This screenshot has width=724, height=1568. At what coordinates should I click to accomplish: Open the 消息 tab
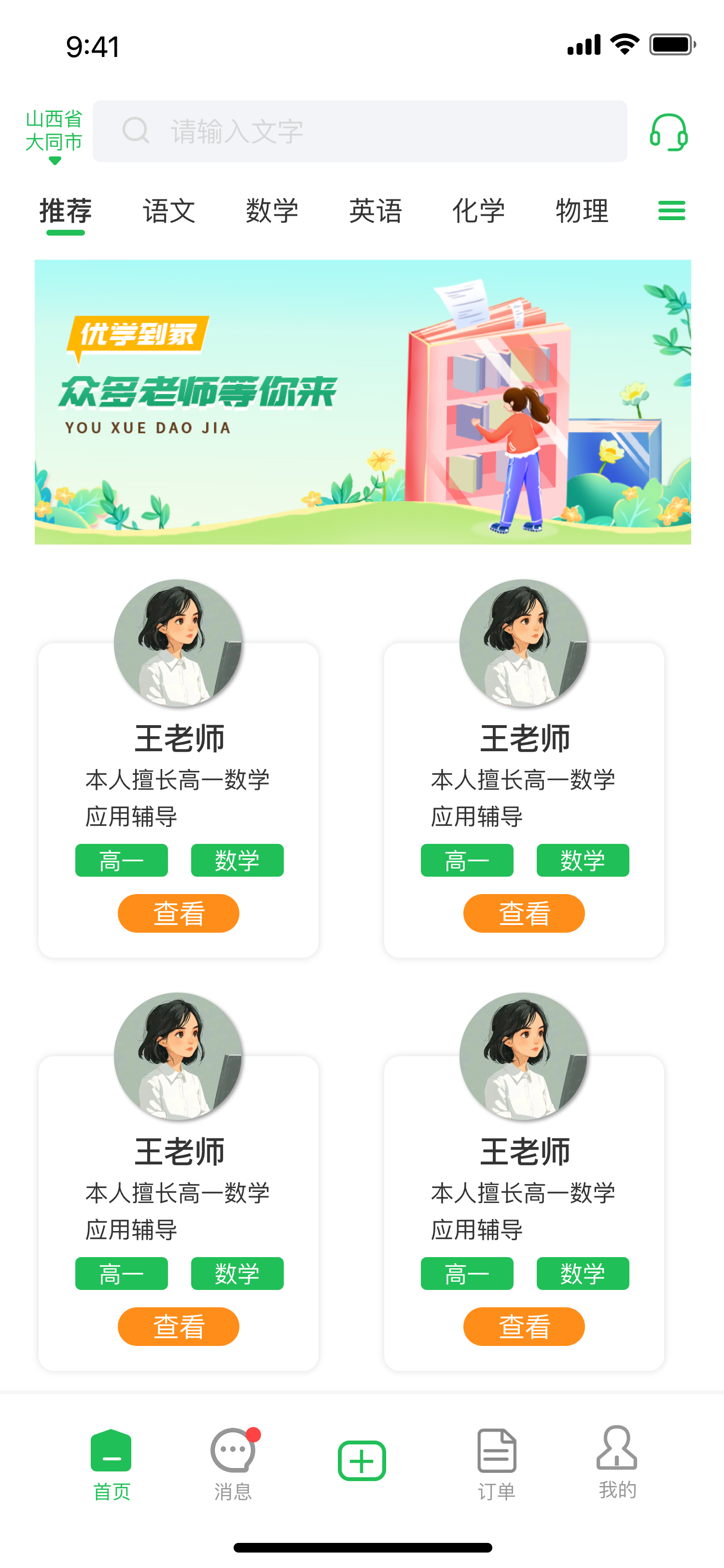coord(233,1463)
